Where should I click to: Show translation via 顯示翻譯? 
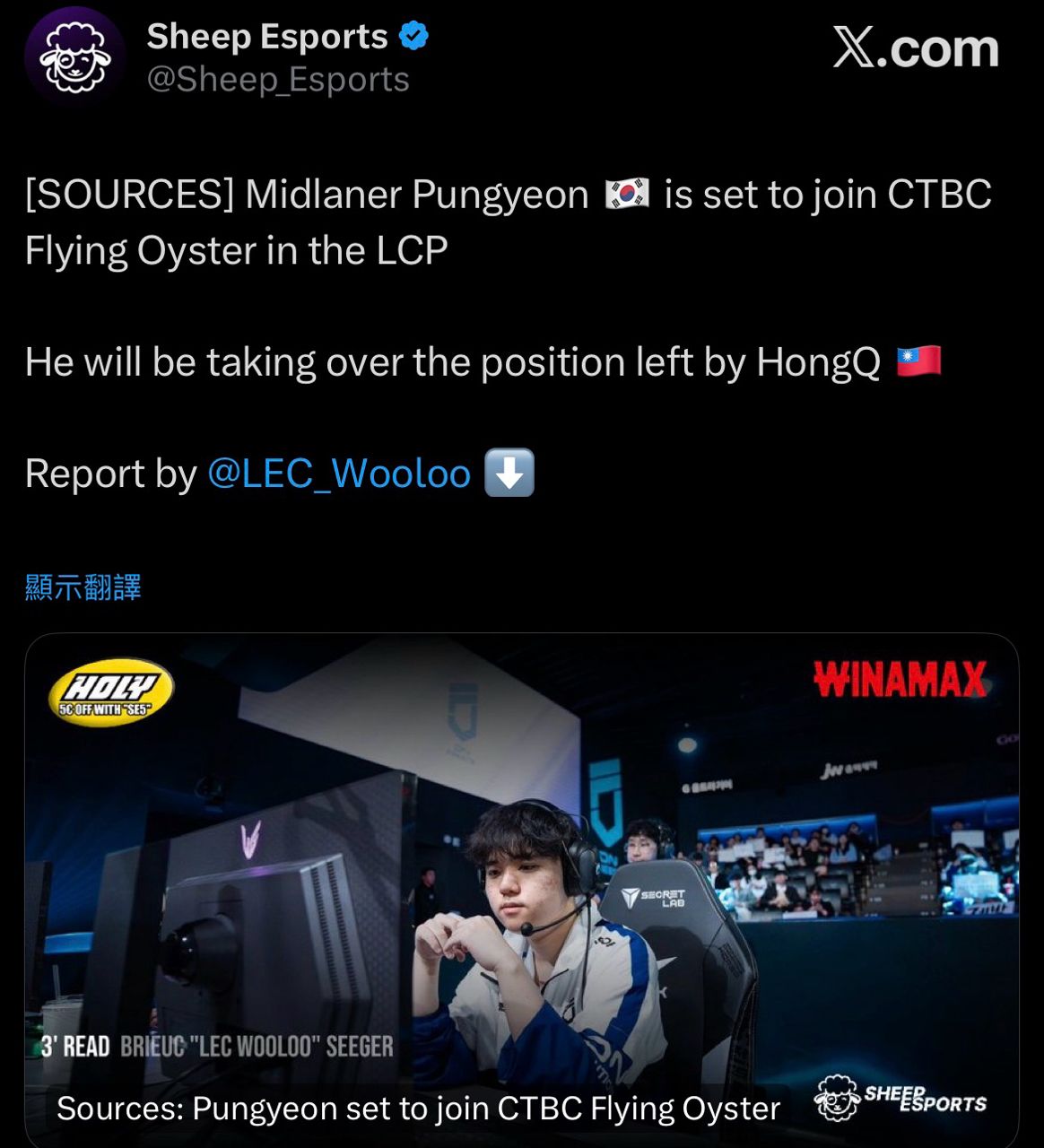point(83,587)
